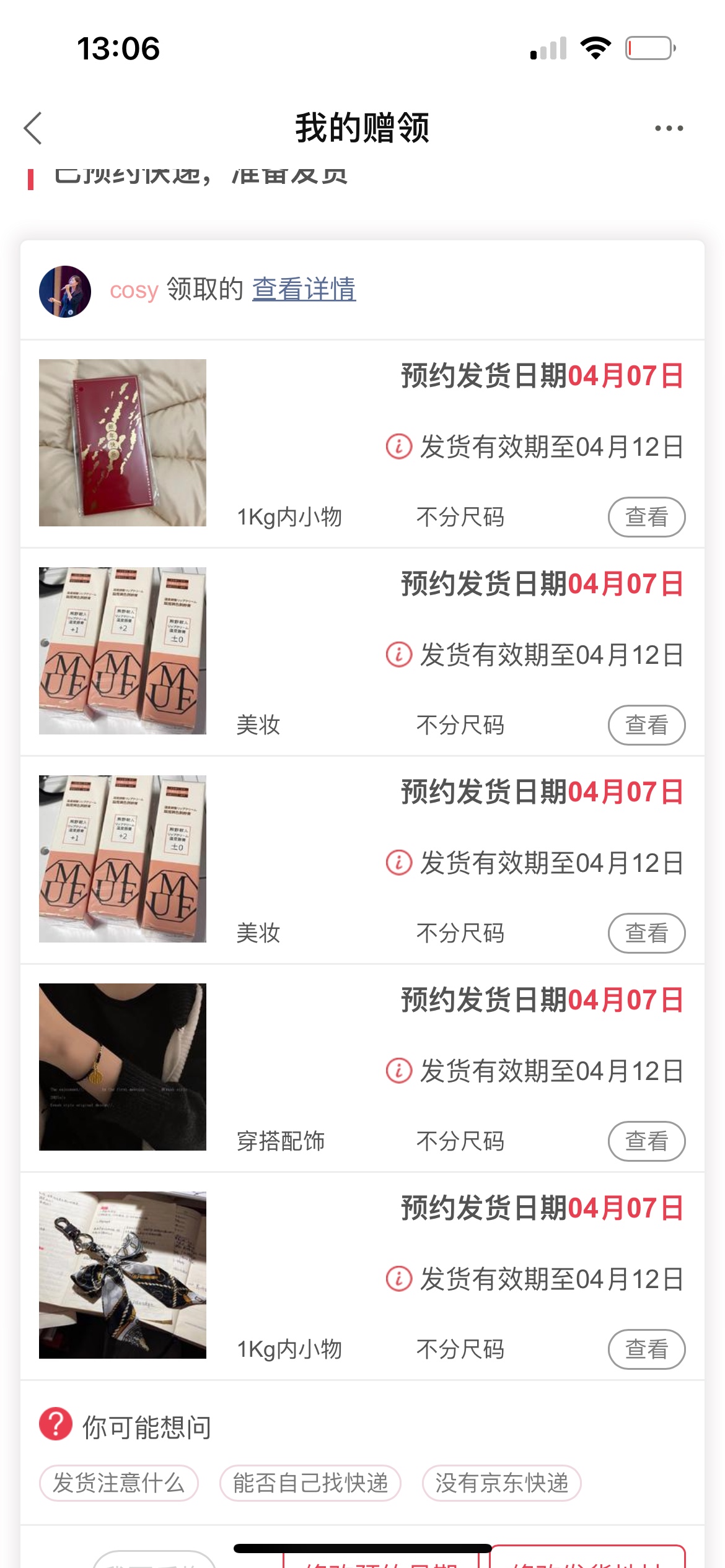Tap 查看 for the red packet item
The width and height of the screenshot is (725, 1568).
click(x=646, y=516)
